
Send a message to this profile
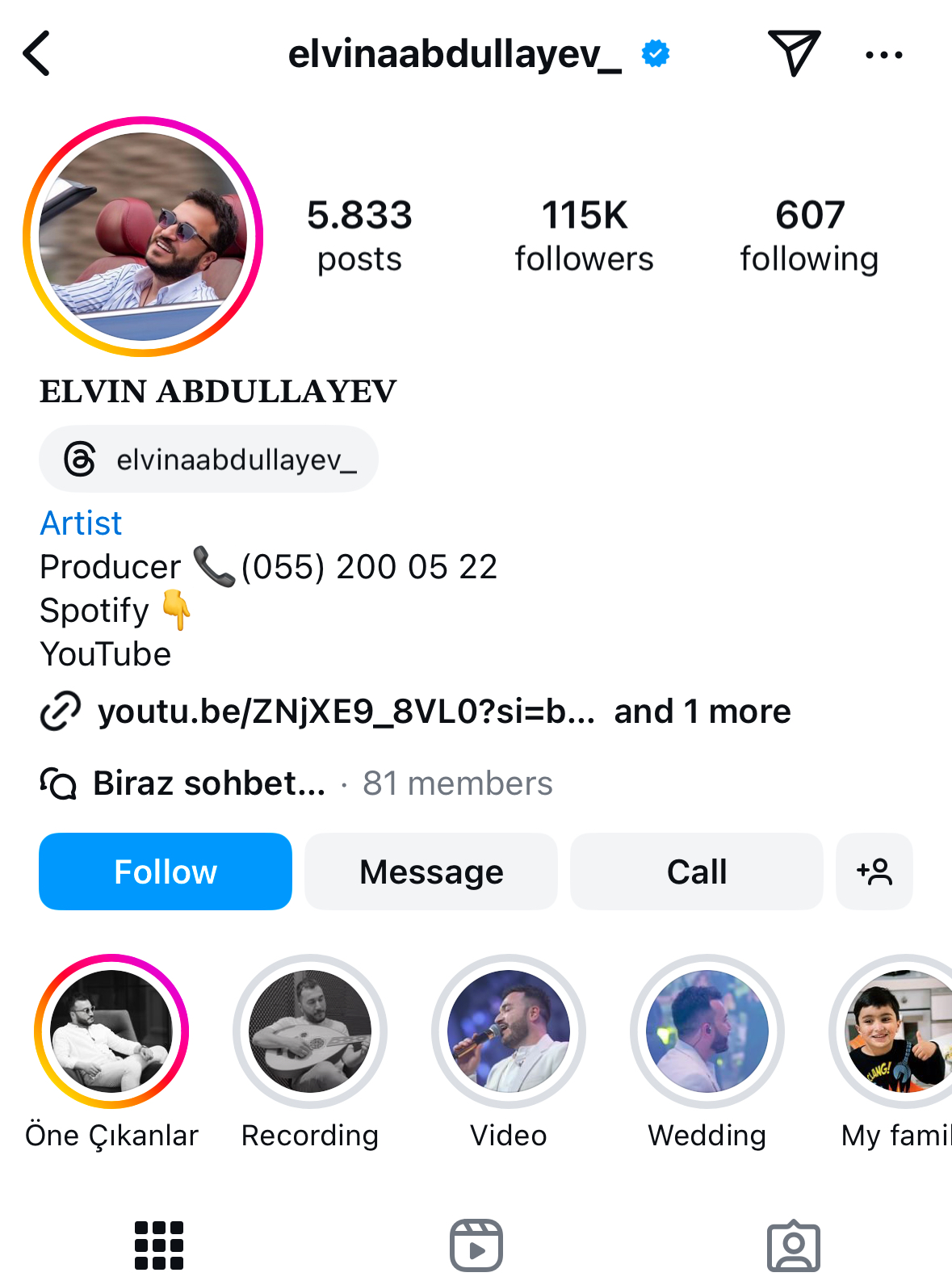[431, 871]
